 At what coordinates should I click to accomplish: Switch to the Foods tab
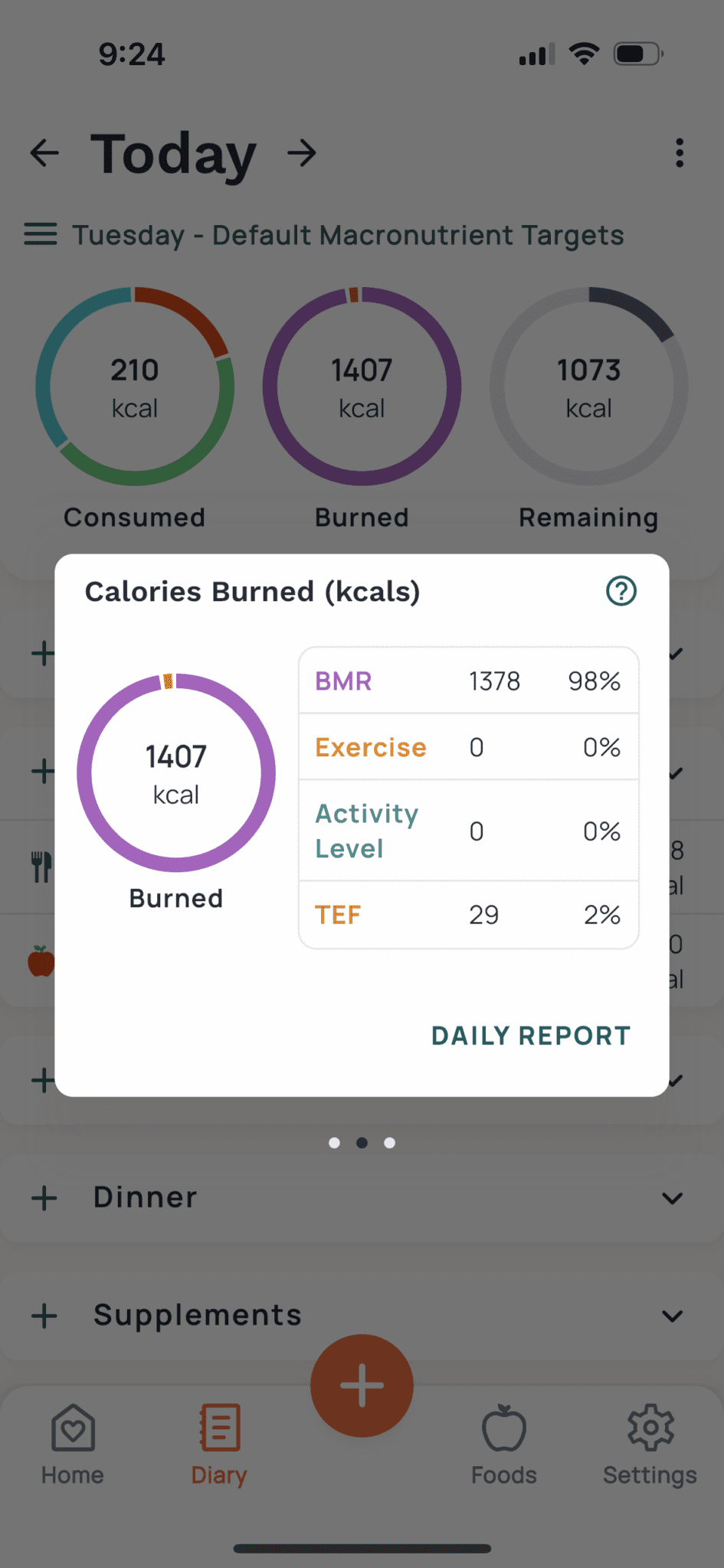tap(503, 1444)
